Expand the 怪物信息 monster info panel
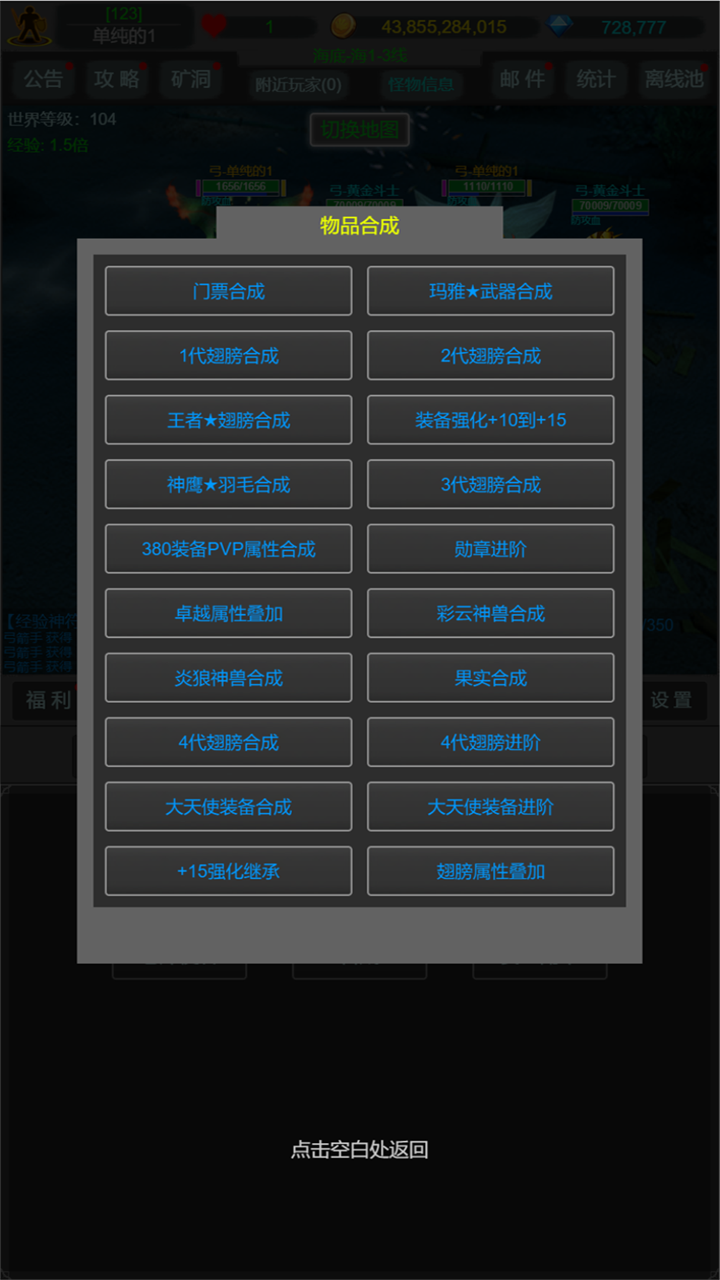The width and height of the screenshot is (720, 1280). coord(420,85)
